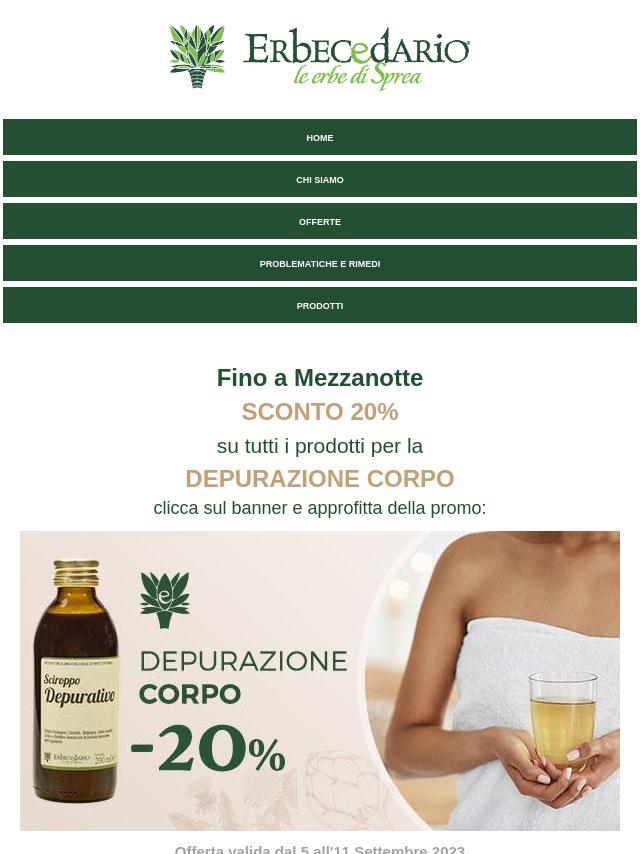The width and height of the screenshot is (640, 854).
Task: Go to the CHI SIAMO page
Action: click(320, 180)
